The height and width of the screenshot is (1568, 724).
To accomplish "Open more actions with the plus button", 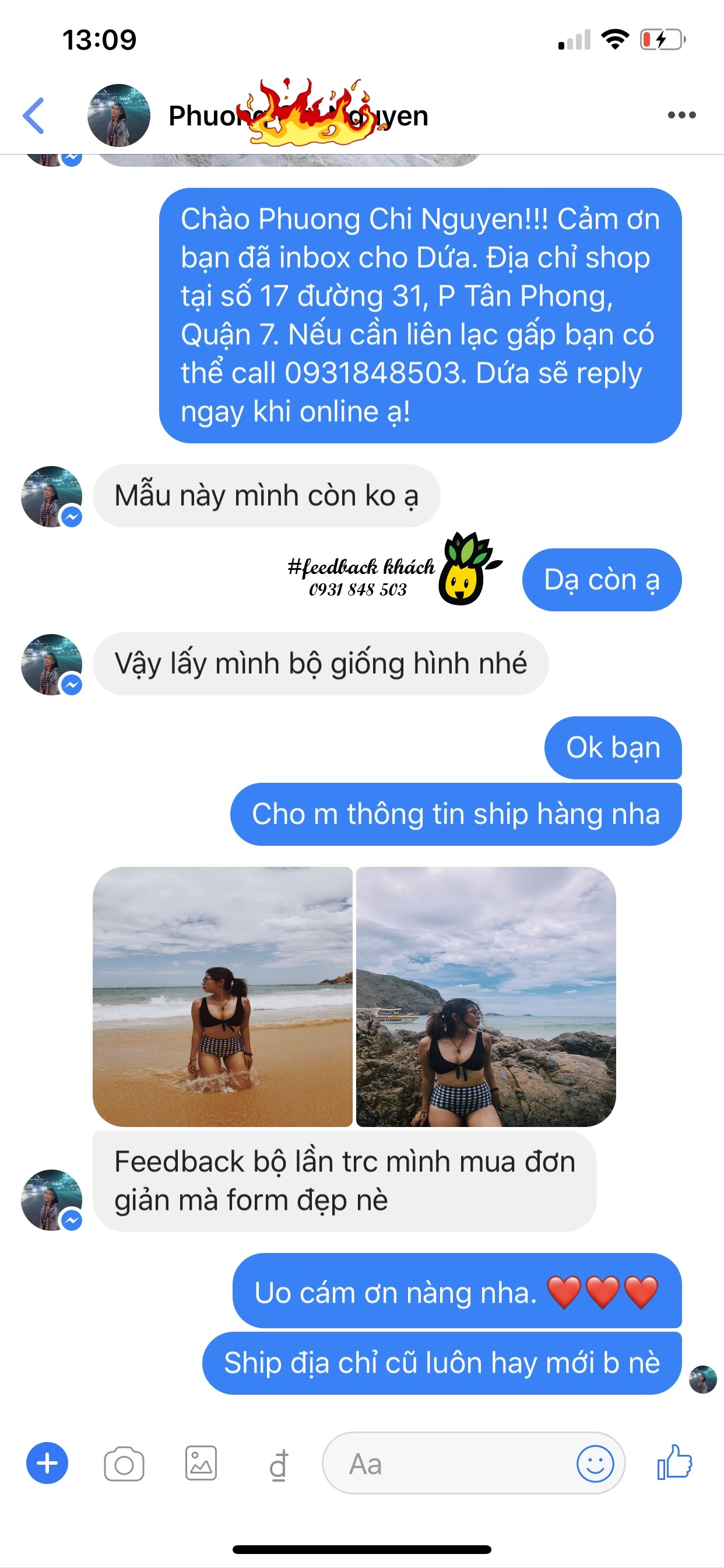I will pos(47,1462).
